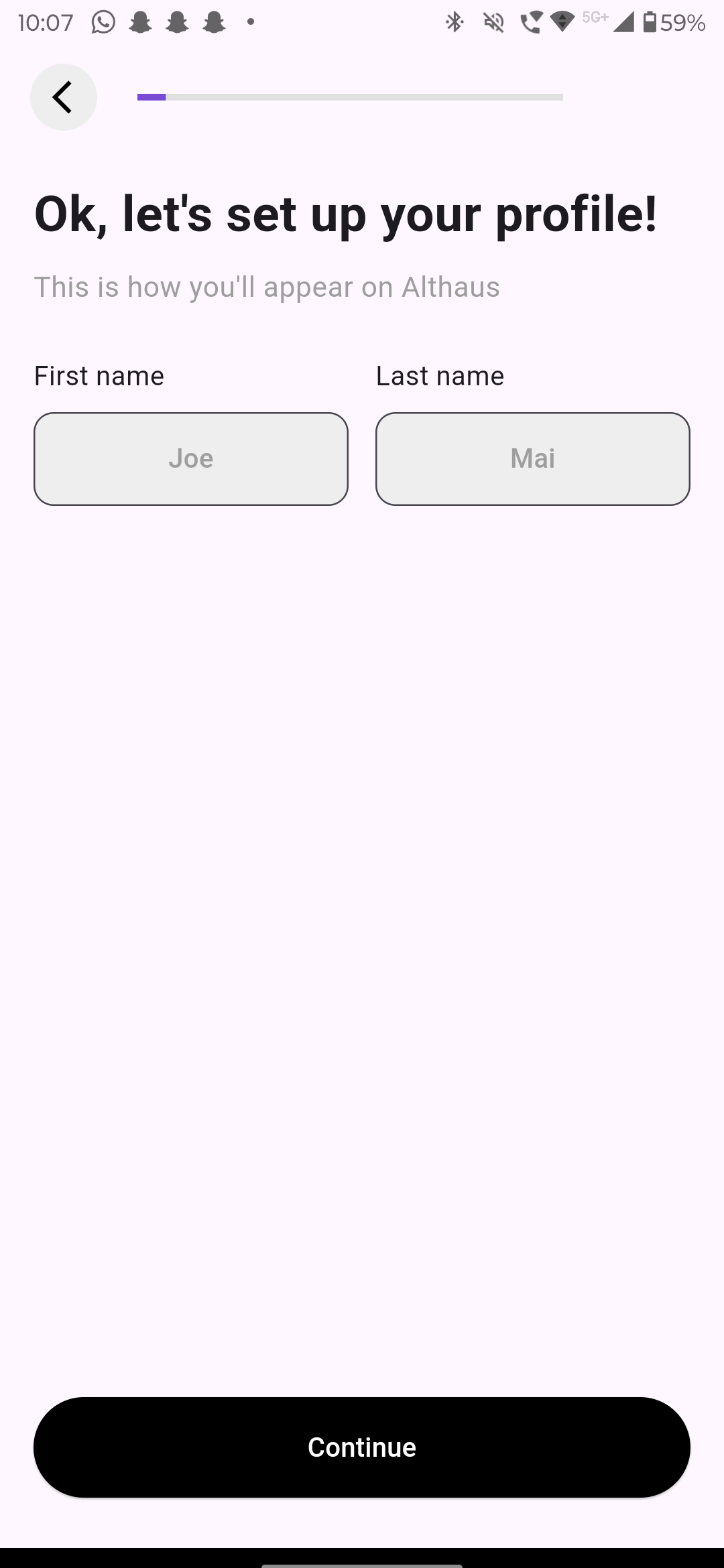Viewport: 724px width, 1568px height.
Task: Go back using the back arrow
Action: click(x=63, y=96)
